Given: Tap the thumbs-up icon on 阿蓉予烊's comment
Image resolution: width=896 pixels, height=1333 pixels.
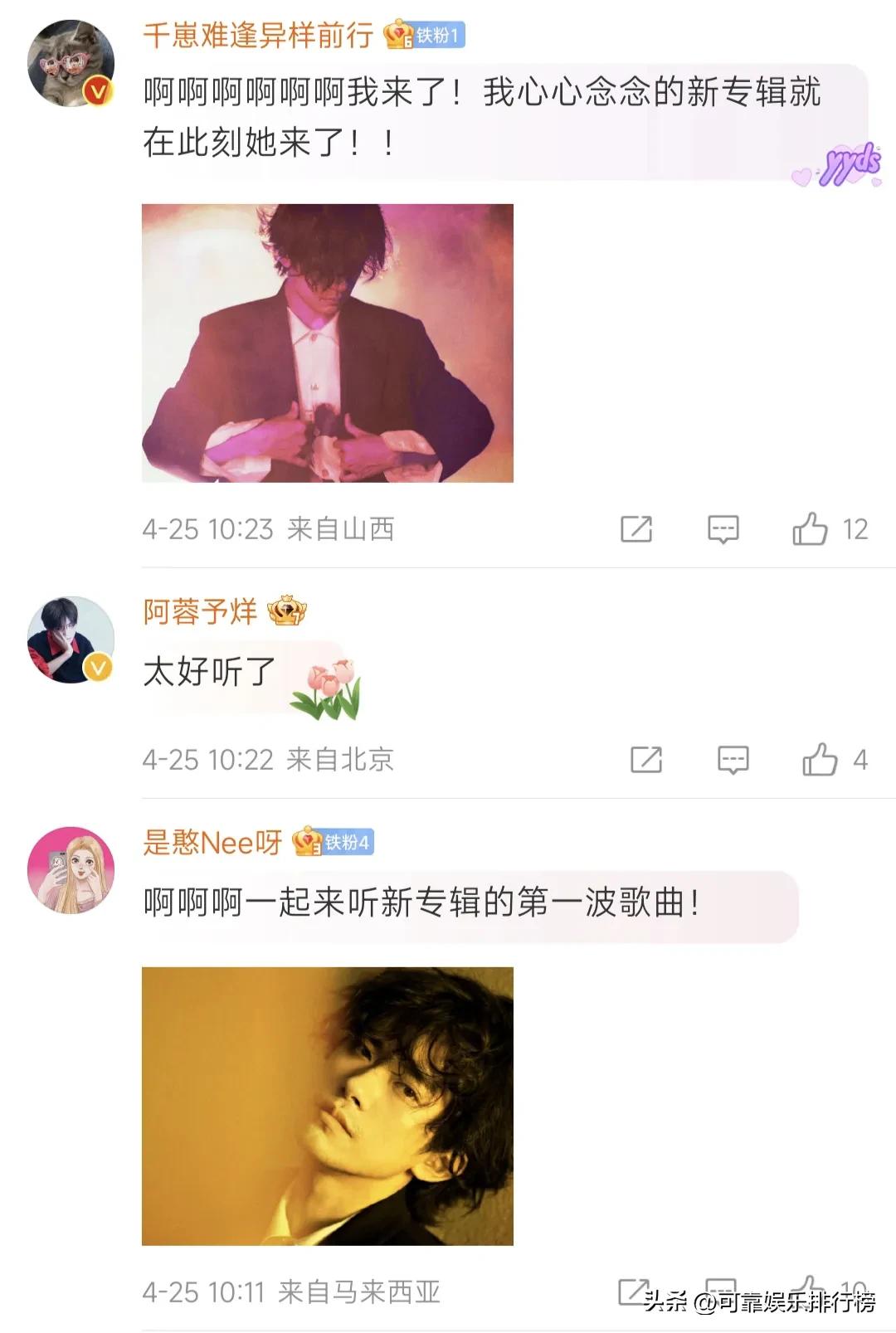Looking at the screenshot, I should click(824, 757).
